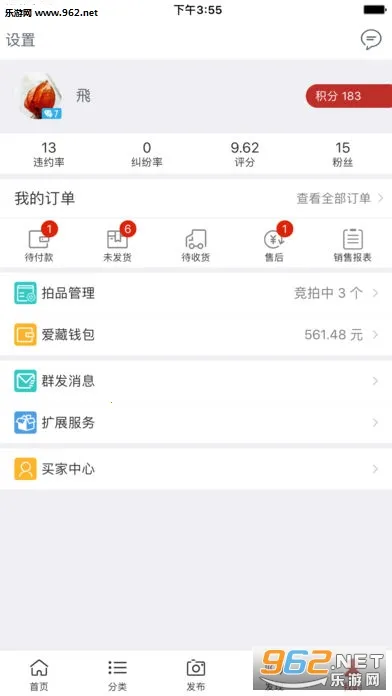This screenshot has height=696, width=392.
Task: Open the 销售报表 sales report
Action: pyautogui.click(x=353, y=245)
